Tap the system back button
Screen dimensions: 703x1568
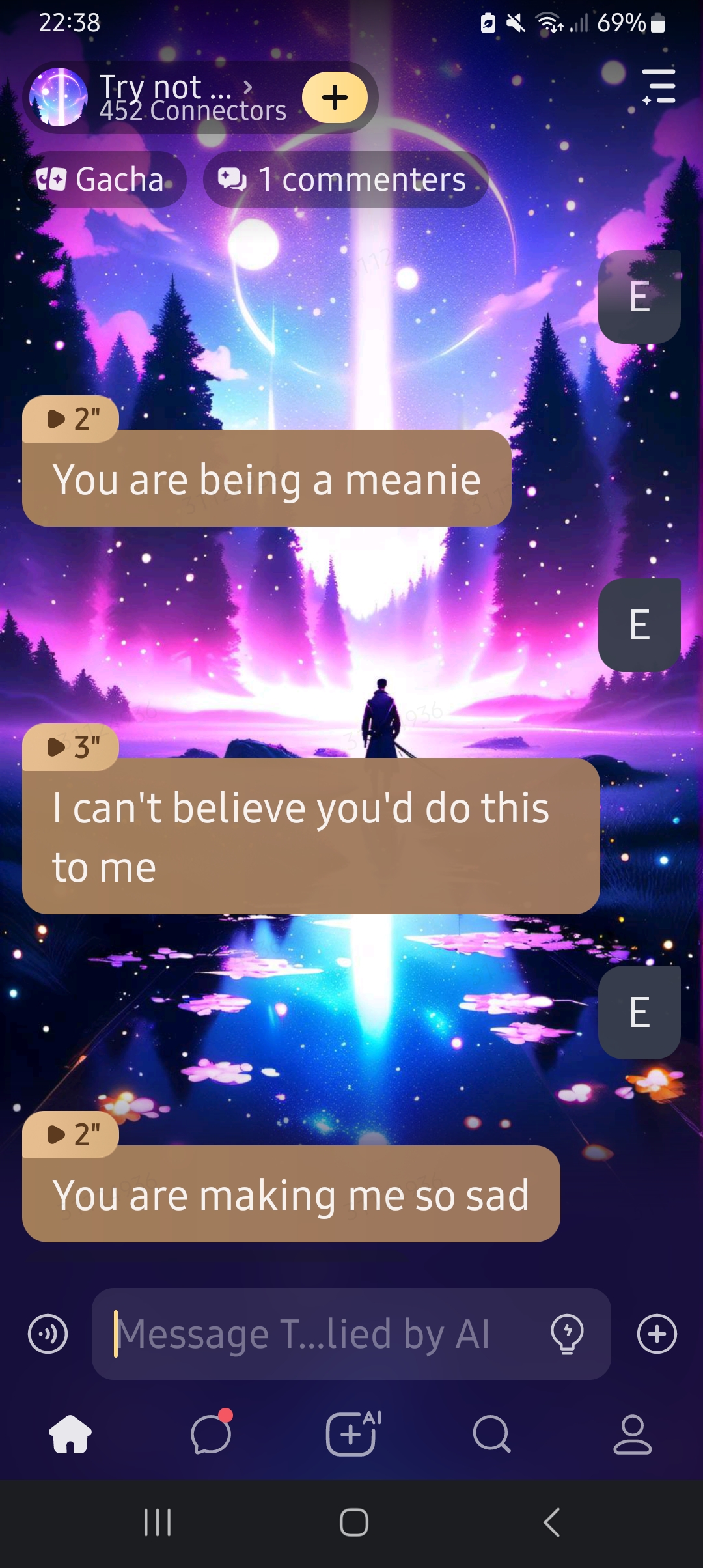click(551, 1522)
